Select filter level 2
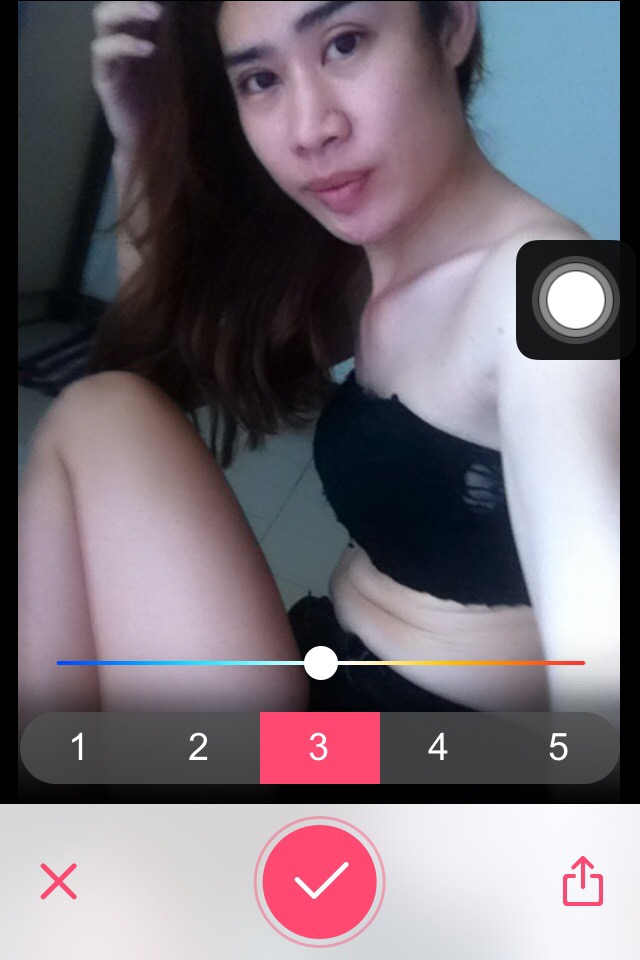Image resolution: width=640 pixels, height=960 pixels. point(198,747)
